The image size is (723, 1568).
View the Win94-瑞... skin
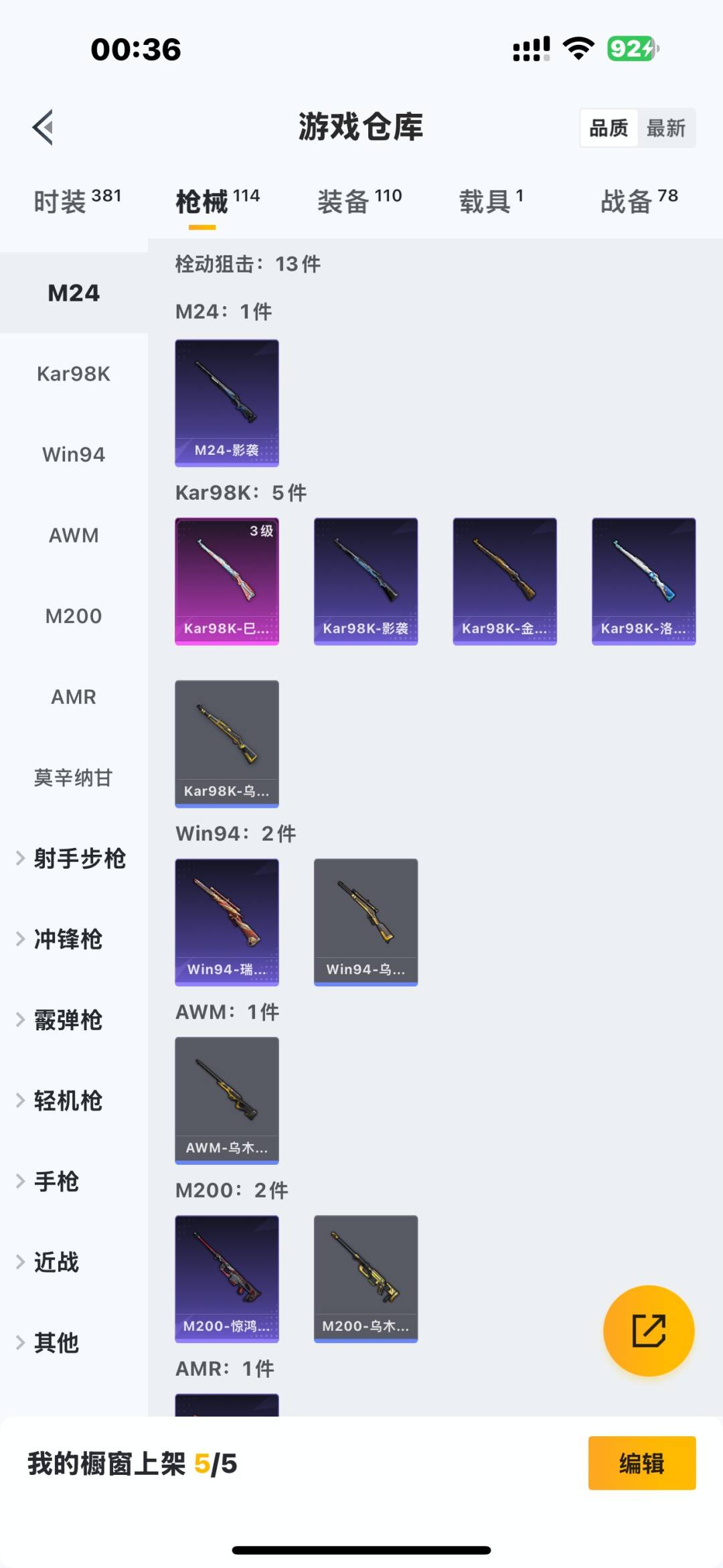(227, 922)
